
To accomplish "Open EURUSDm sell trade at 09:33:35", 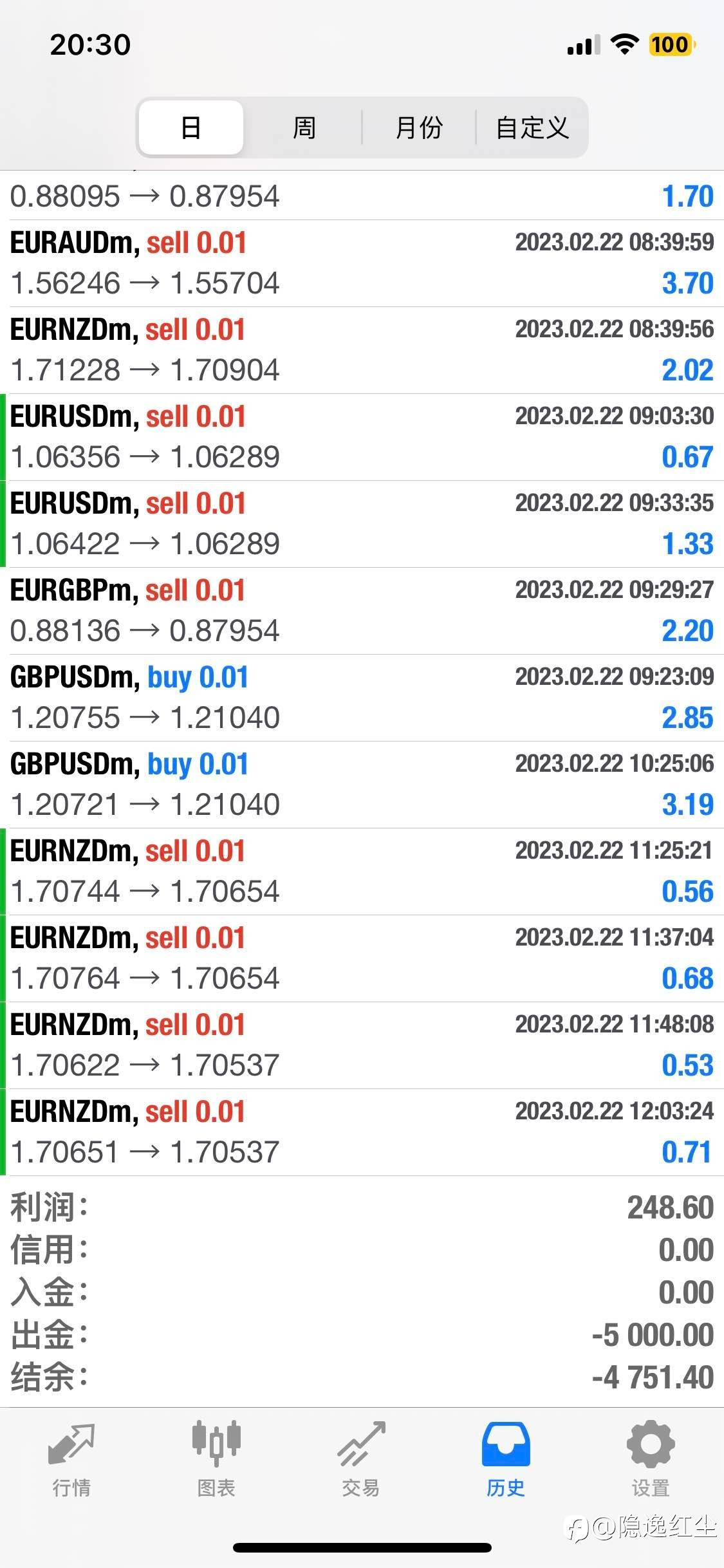I will pos(362,524).
